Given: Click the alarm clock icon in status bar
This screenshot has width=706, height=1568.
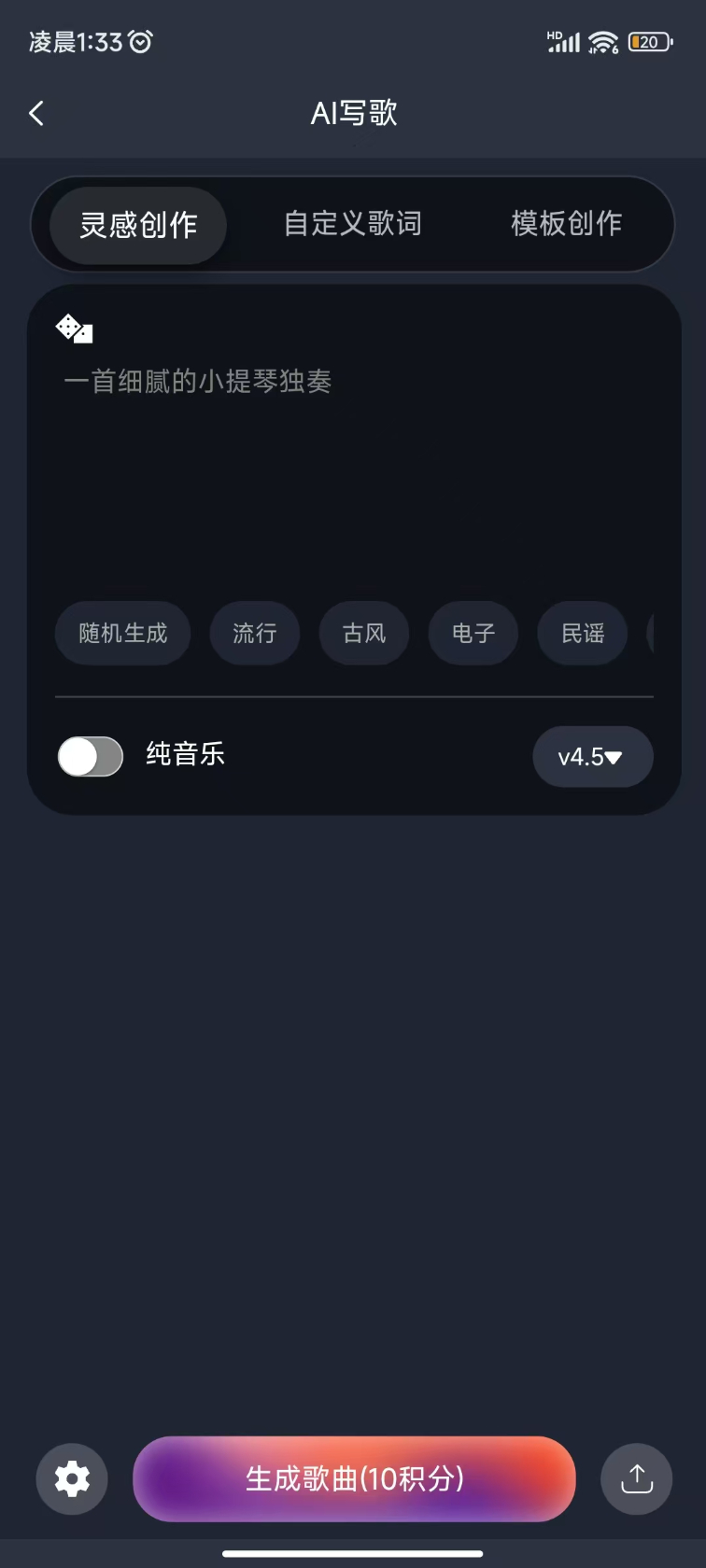Looking at the screenshot, I should [142, 41].
